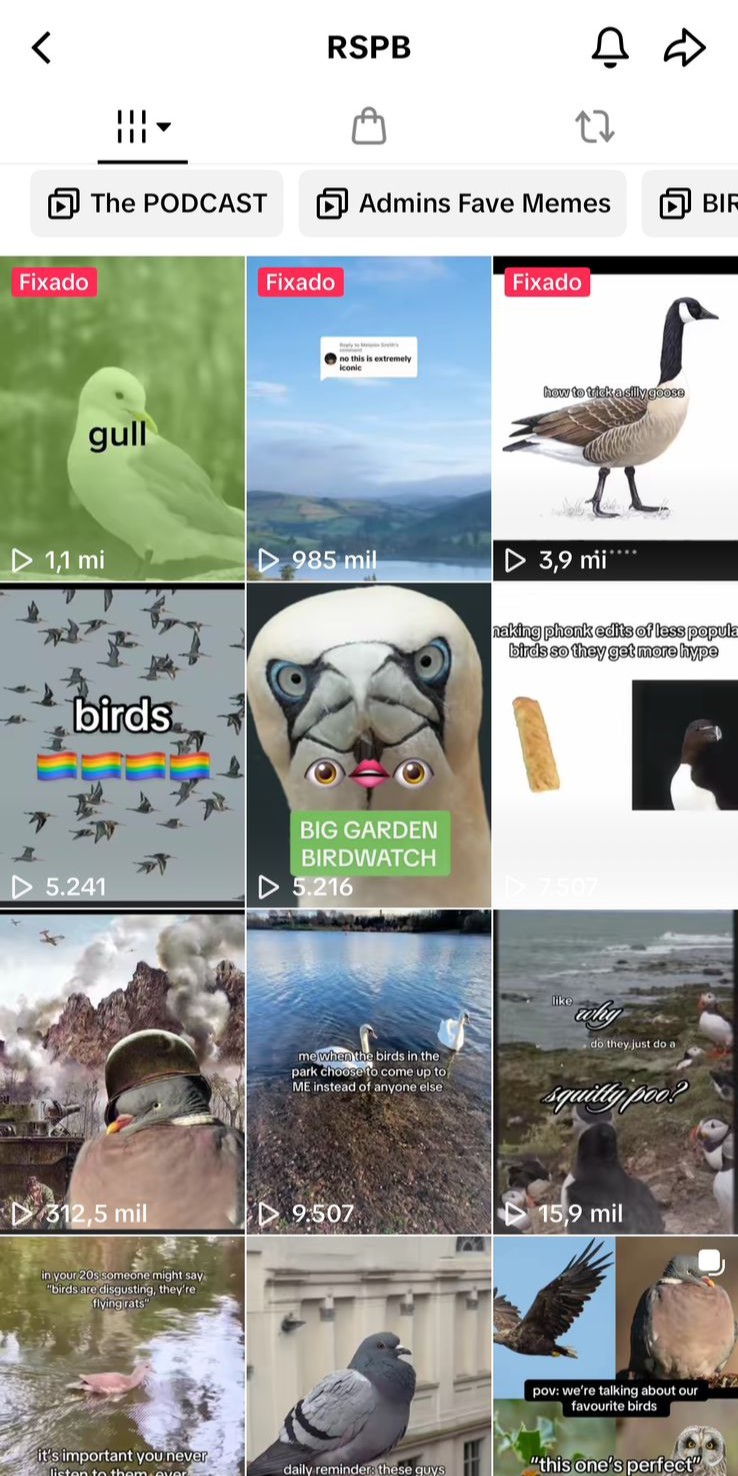Play the swans in the park video
This screenshot has width=738, height=1476.
click(x=369, y=1072)
